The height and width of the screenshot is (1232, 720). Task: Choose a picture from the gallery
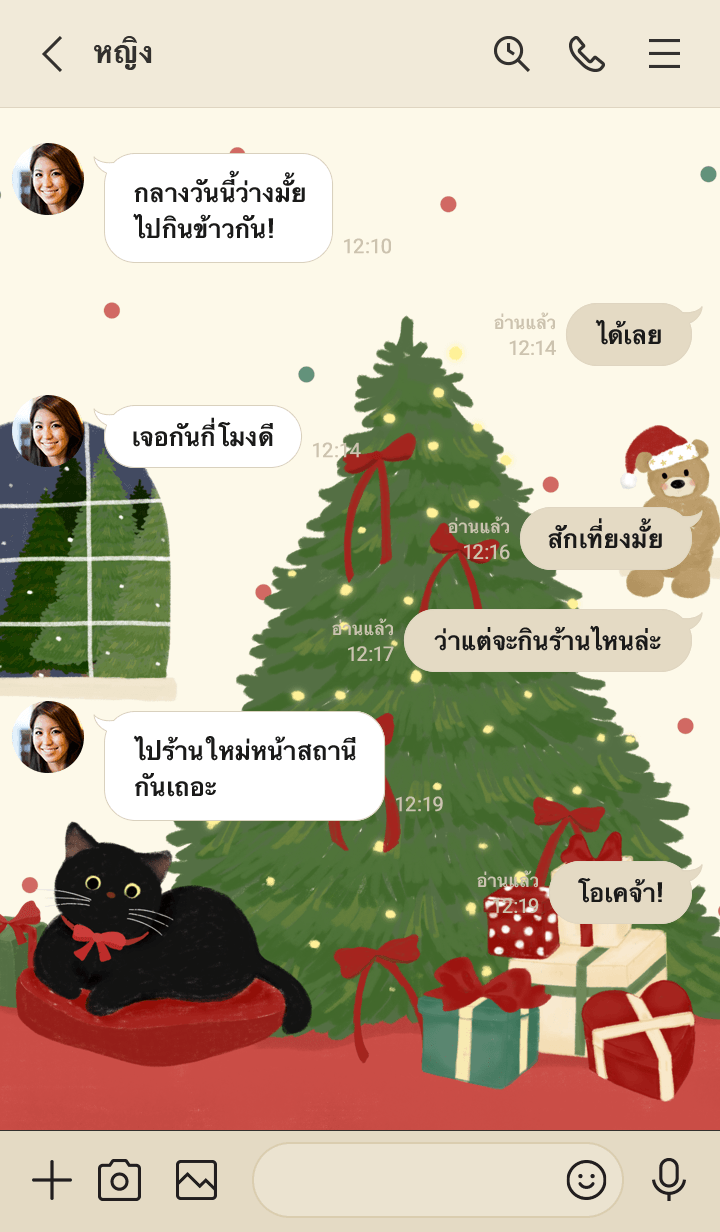[x=196, y=1181]
